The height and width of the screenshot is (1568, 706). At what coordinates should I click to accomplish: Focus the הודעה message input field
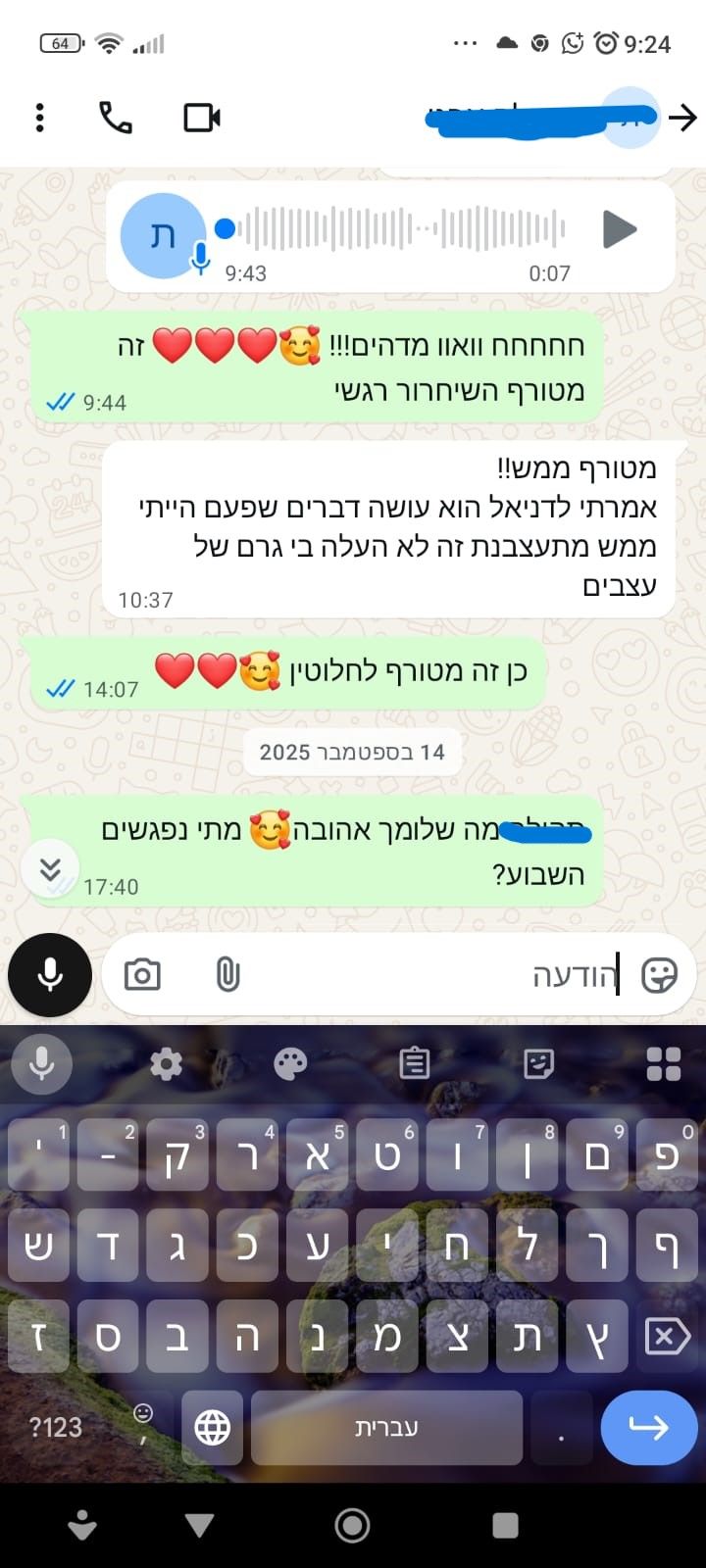pyautogui.click(x=441, y=975)
